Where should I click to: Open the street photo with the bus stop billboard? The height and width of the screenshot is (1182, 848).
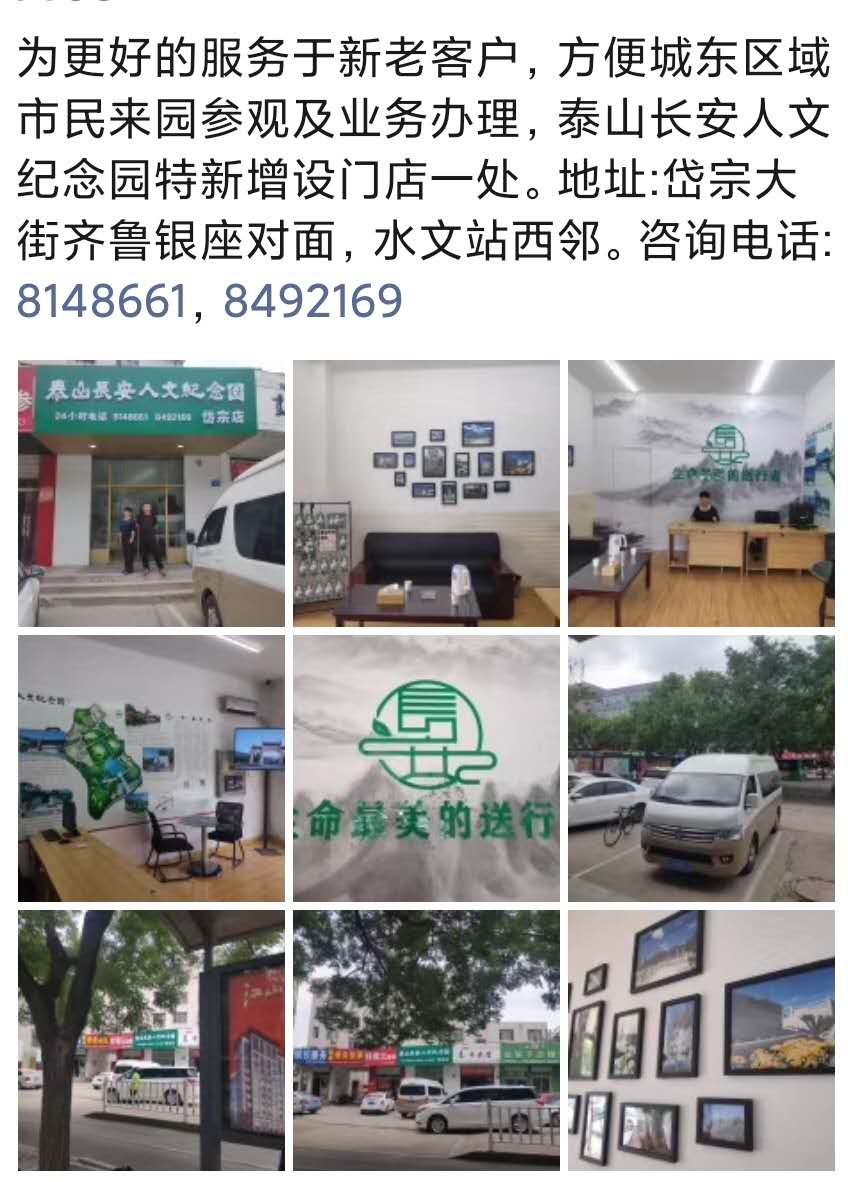[x=151, y=1040]
